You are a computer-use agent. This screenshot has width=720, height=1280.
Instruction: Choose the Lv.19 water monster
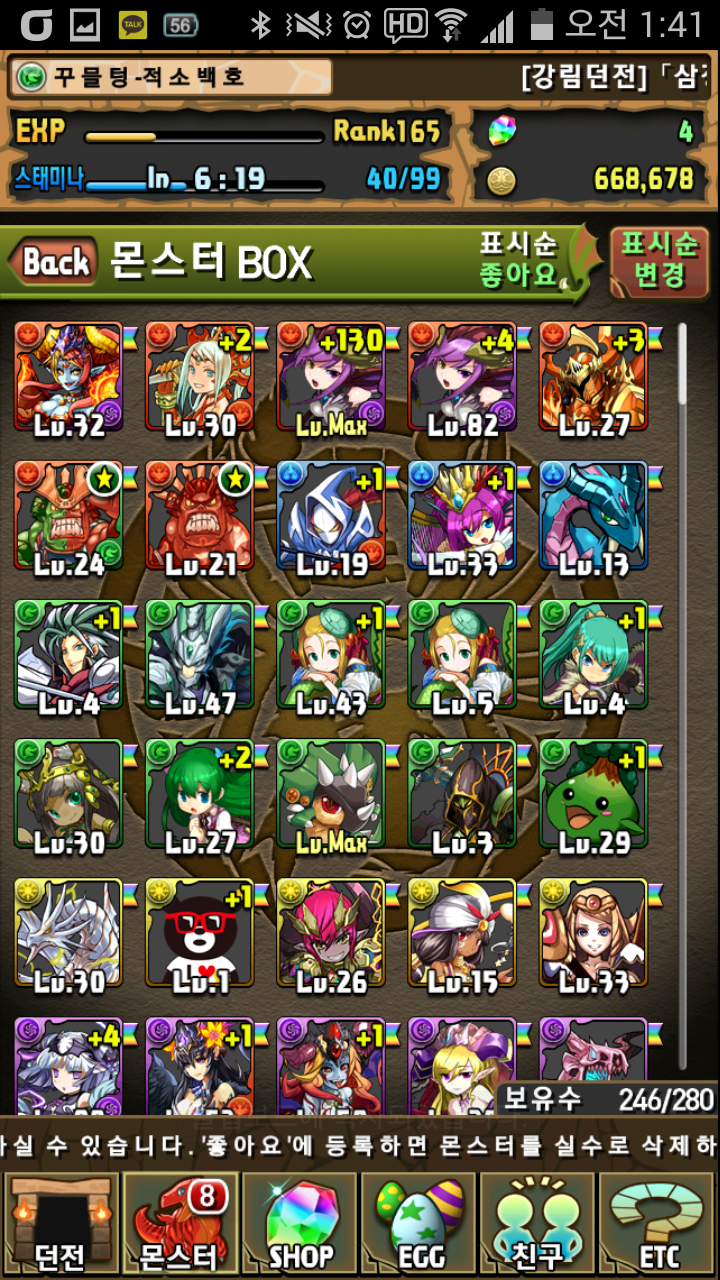331,516
